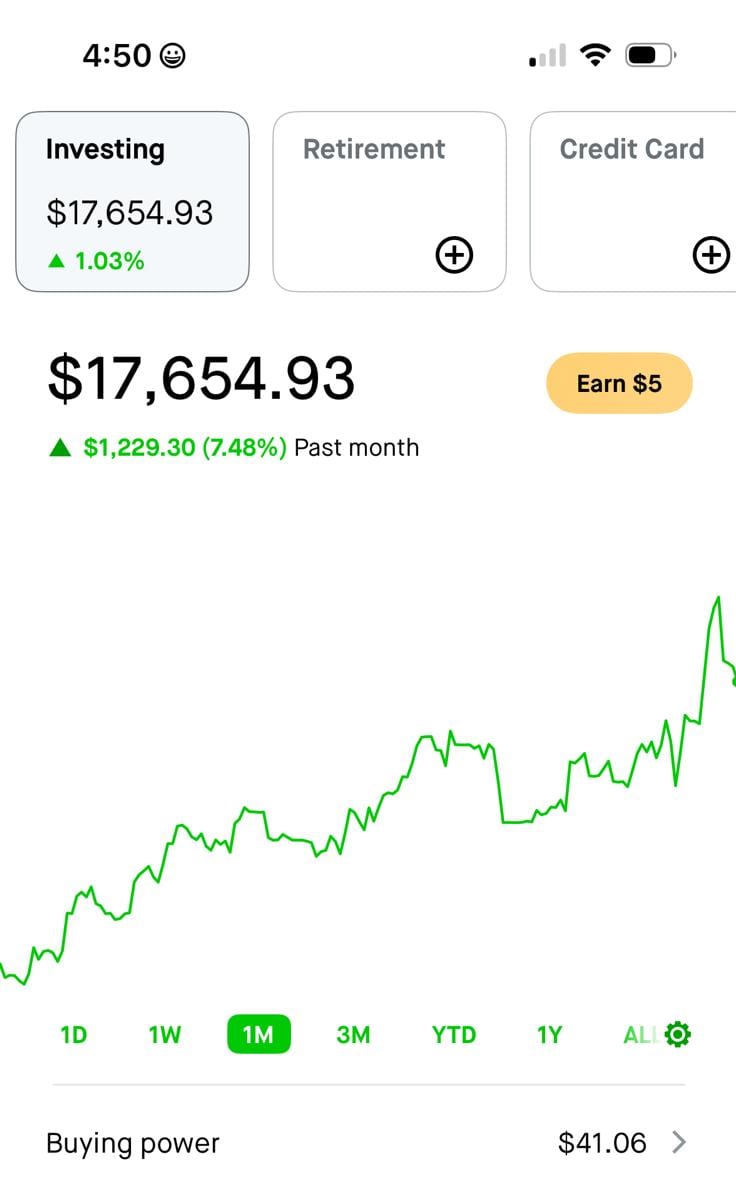Switch chart range to 1D
This screenshot has width=736, height=1178.
coord(74,1034)
